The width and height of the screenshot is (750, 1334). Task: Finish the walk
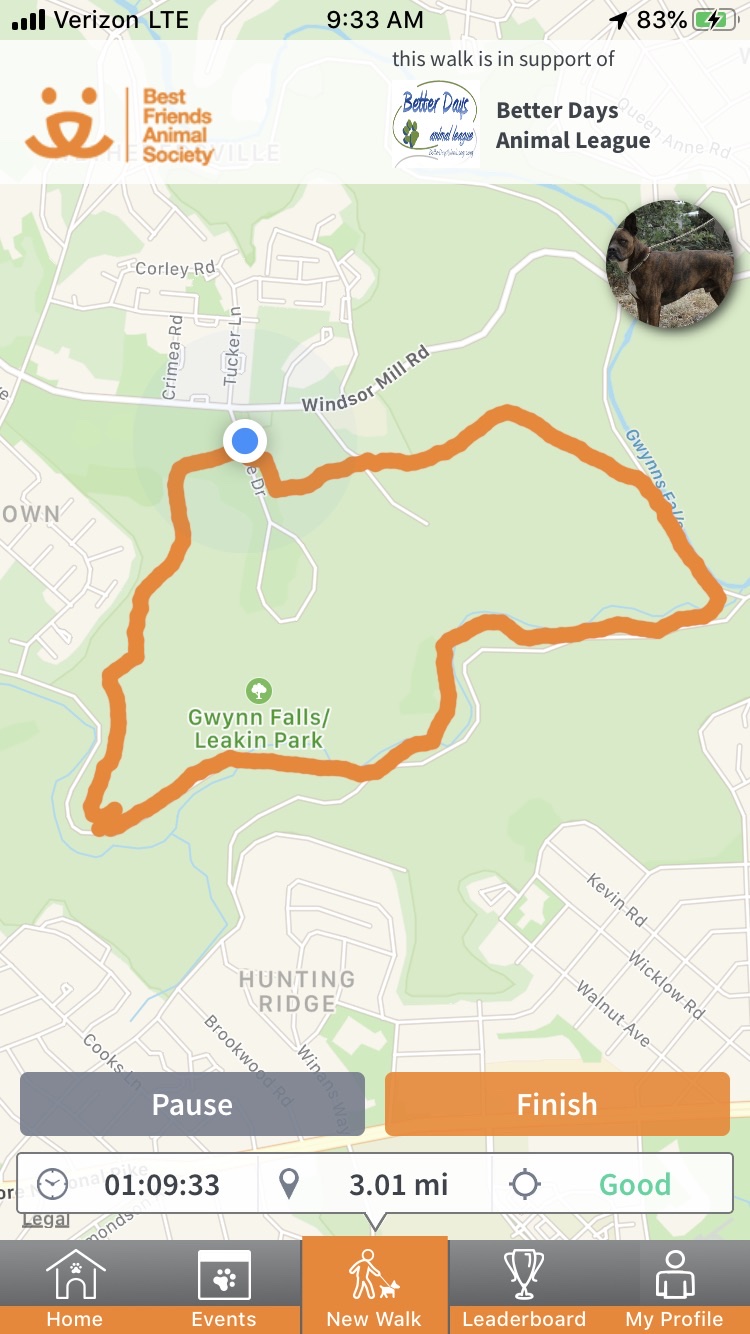pyautogui.click(x=557, y=1104)
